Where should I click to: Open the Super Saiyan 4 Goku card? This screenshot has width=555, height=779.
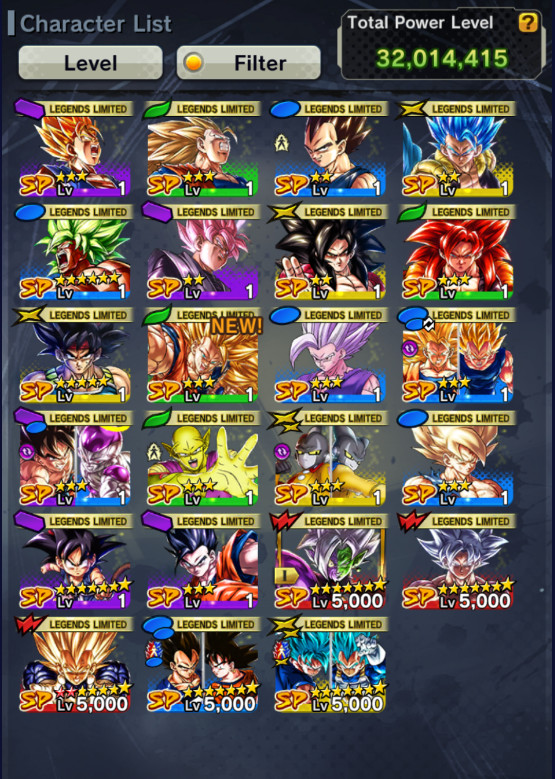[x=330, y=252]
